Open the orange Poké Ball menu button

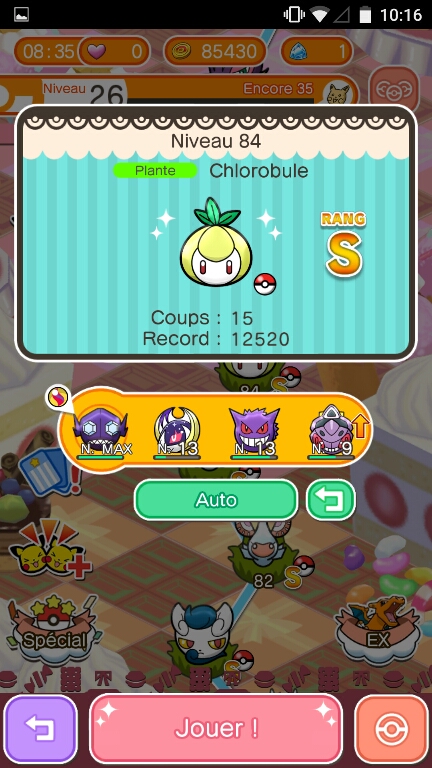pos(391,728)
